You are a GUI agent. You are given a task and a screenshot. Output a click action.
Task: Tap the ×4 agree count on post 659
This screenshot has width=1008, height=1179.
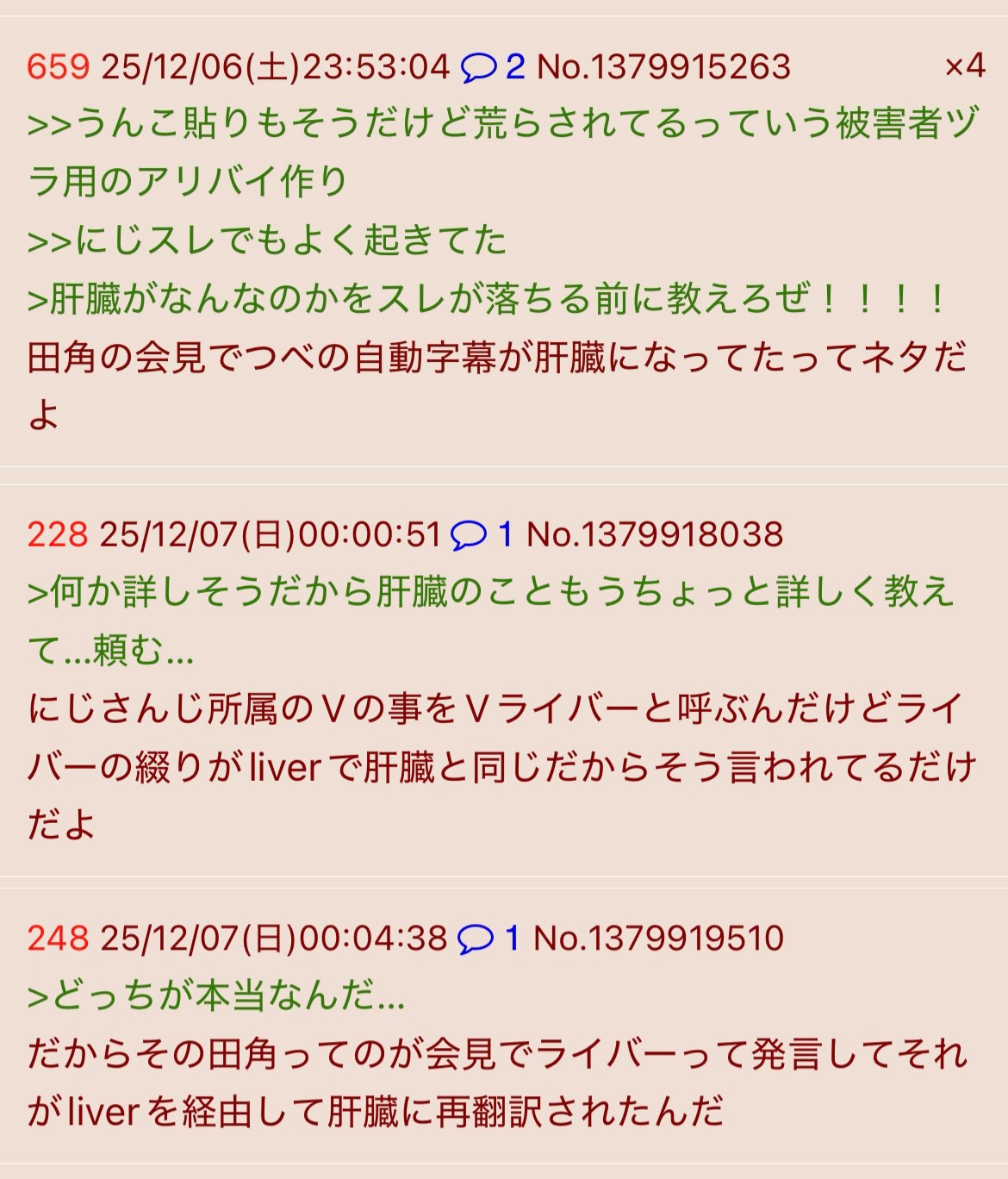point(964,65)
